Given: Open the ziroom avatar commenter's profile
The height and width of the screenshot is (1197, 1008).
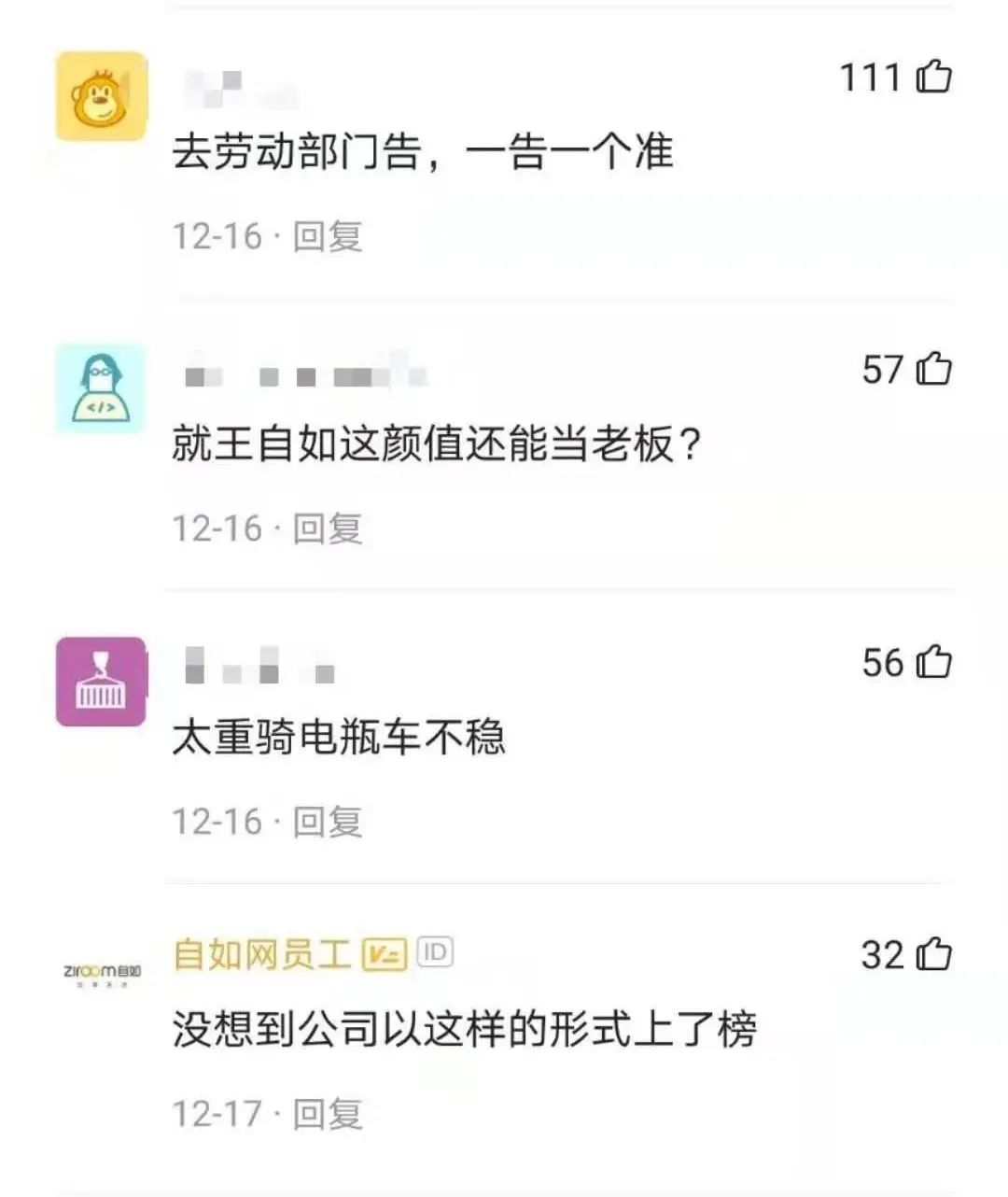Looking at the screenshot, I should [101, 974].
